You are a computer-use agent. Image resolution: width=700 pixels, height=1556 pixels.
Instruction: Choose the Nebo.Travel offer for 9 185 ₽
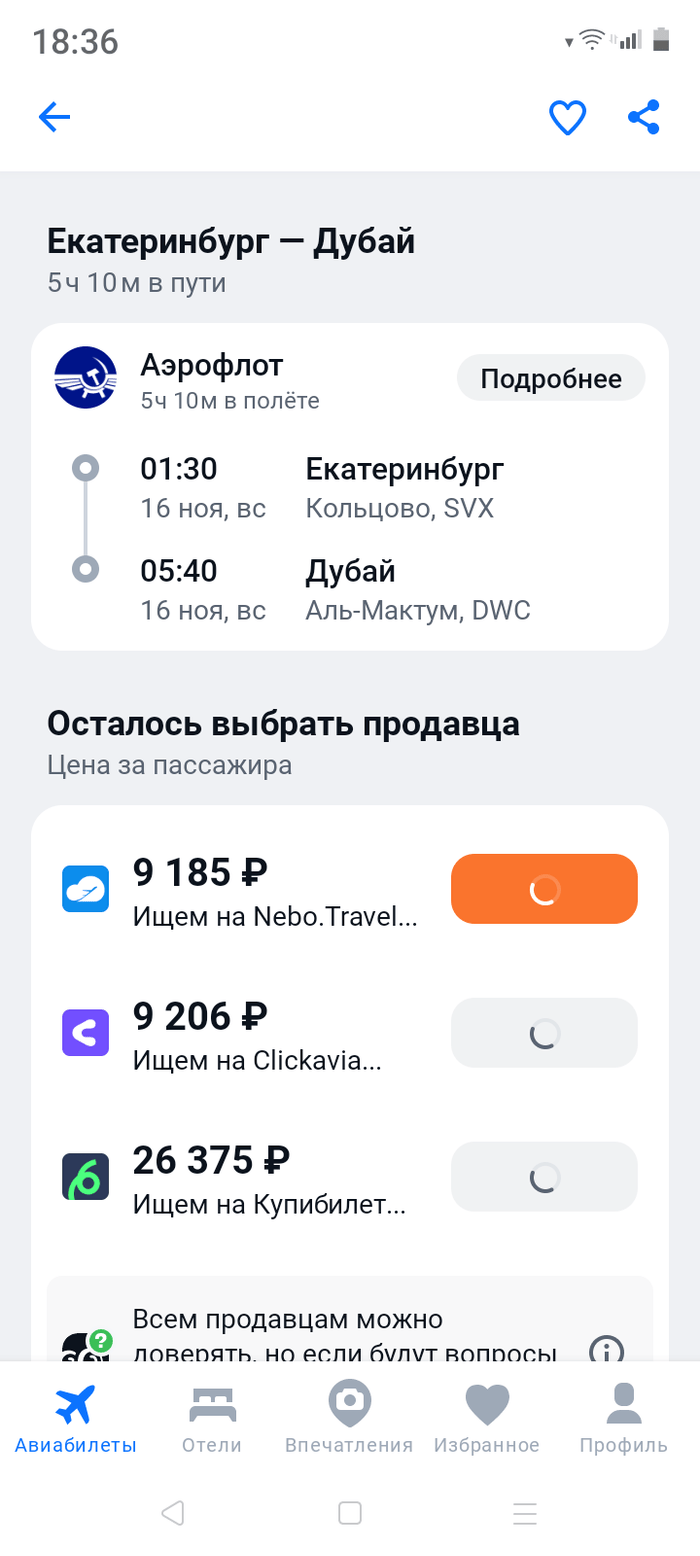click(x=544, y=889)
